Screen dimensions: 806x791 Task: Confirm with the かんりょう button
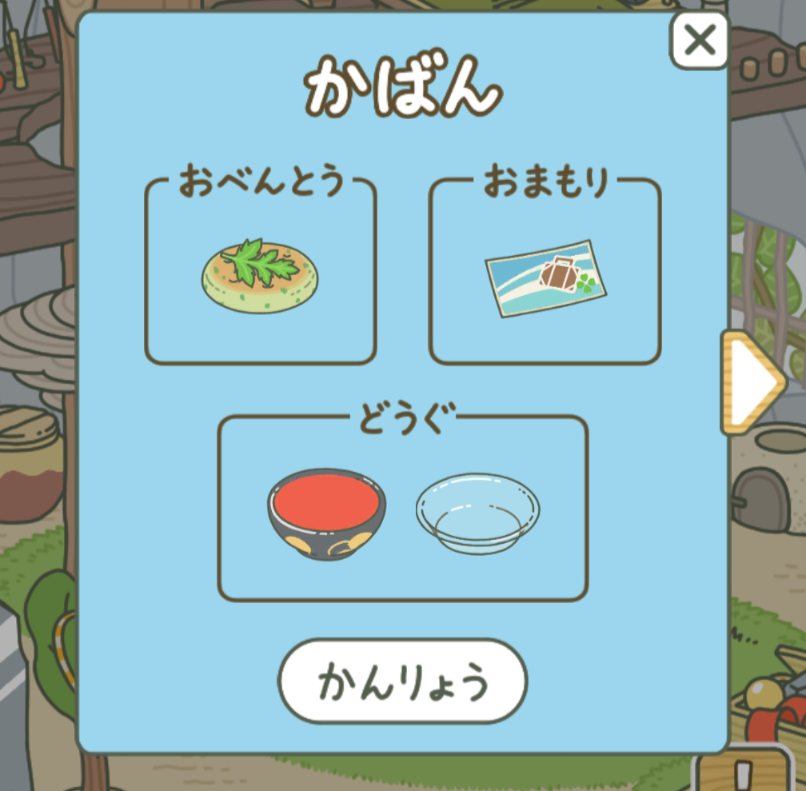402,681
